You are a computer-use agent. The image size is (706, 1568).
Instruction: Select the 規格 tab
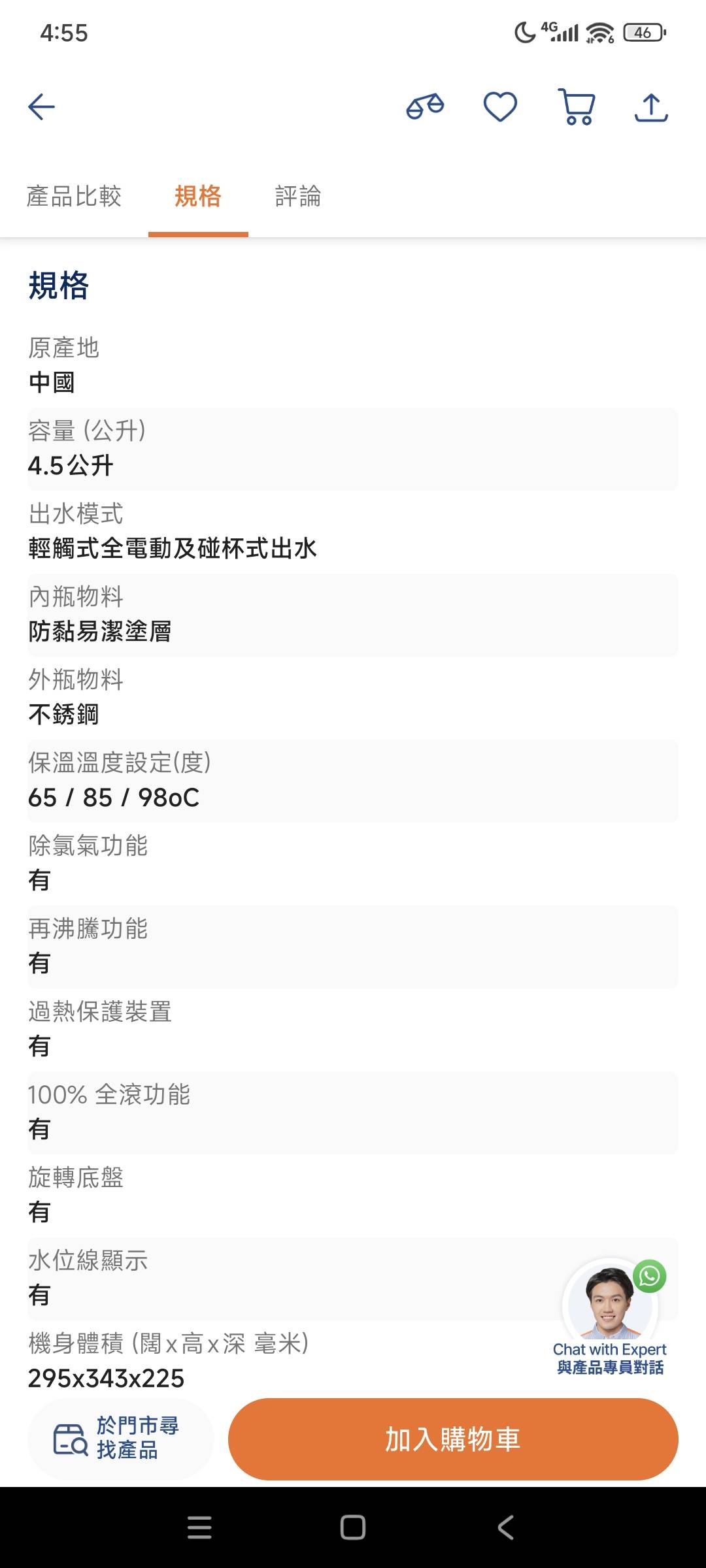[x=198, y=197]
